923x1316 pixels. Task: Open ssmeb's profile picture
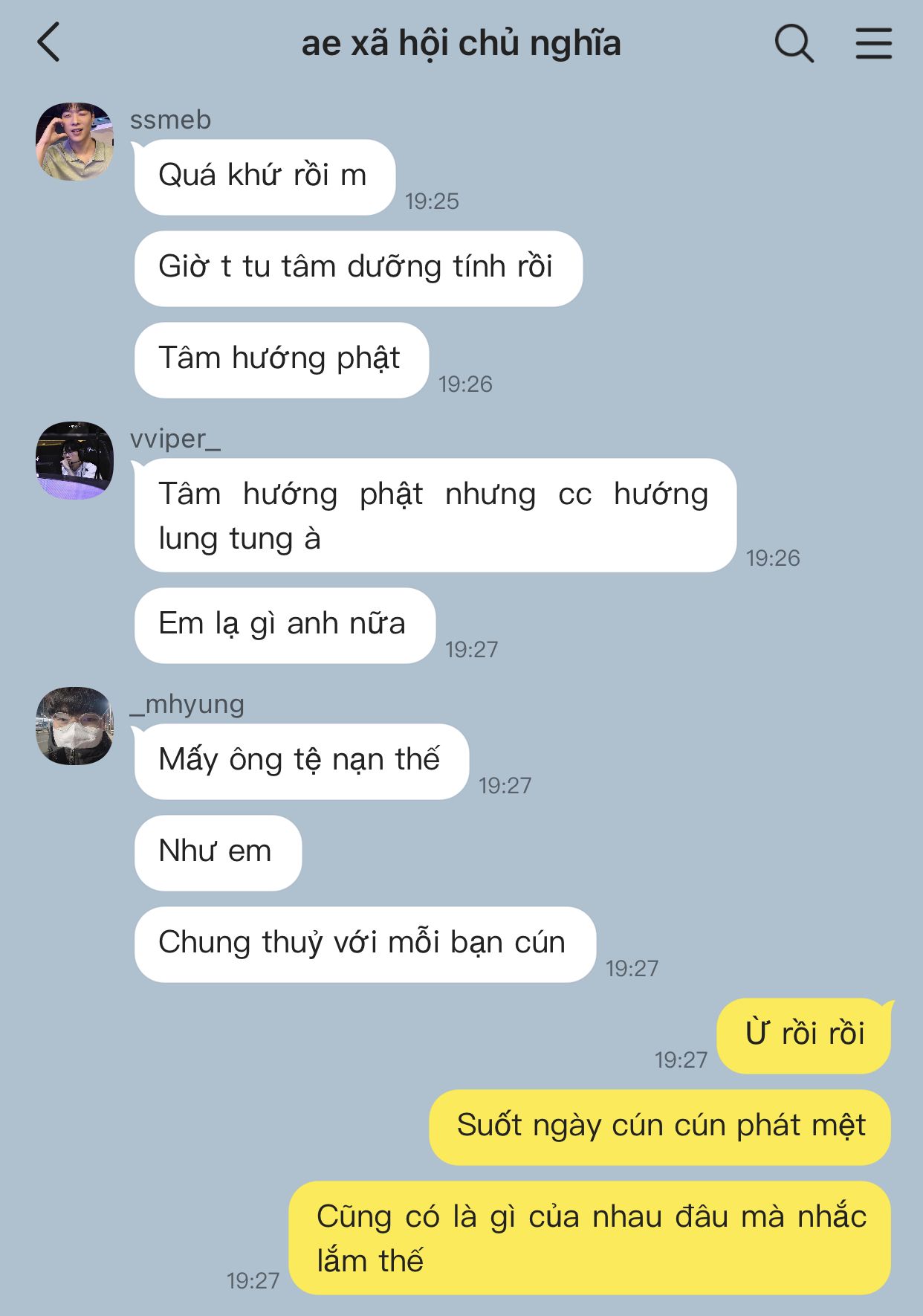click(x=74, y=142)
